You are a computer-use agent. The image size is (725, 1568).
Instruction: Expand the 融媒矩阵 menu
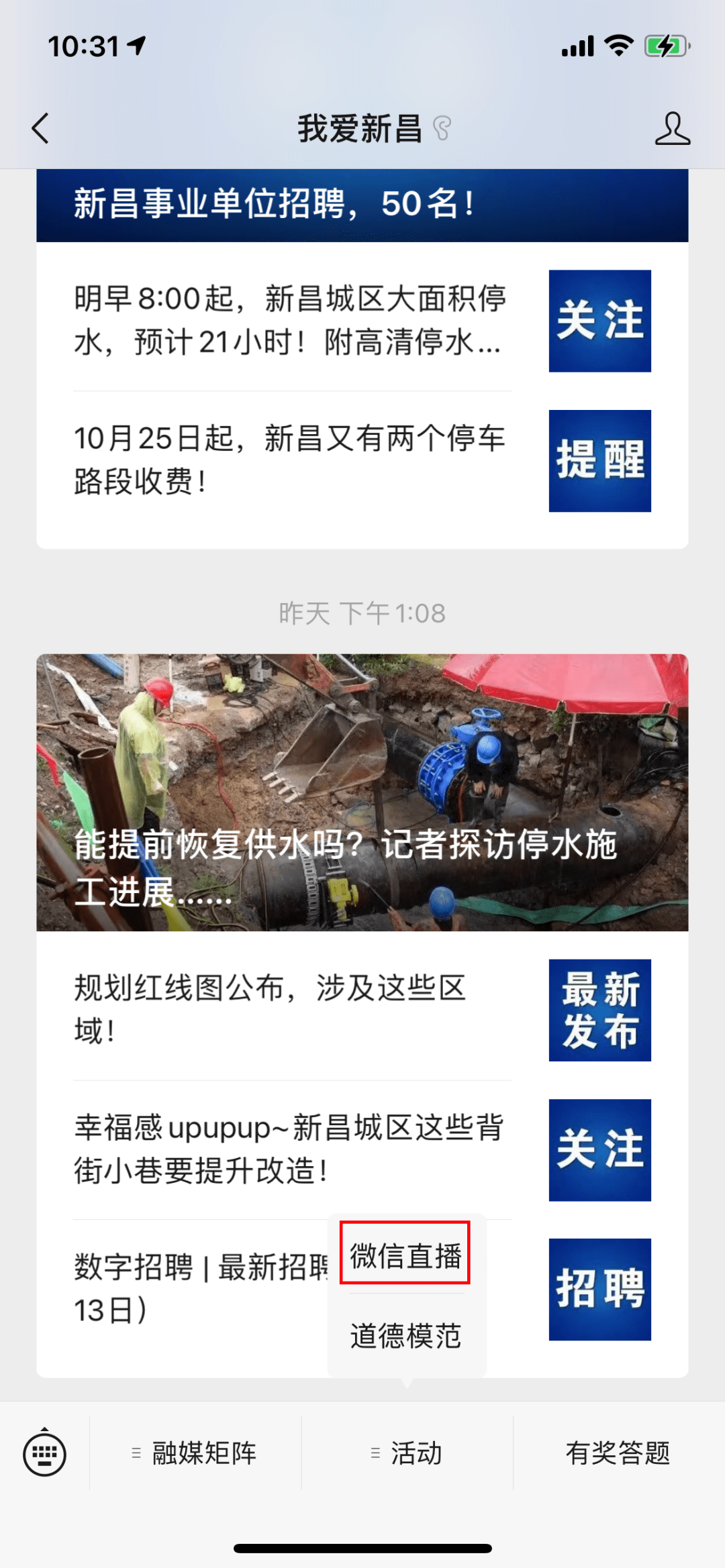point(196,1453)
